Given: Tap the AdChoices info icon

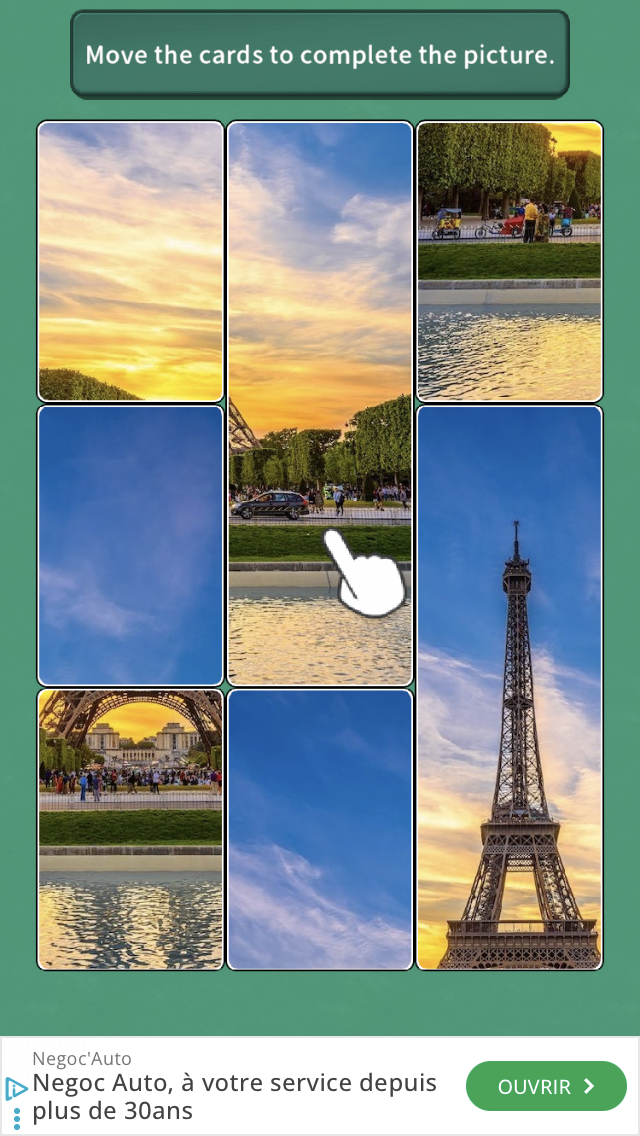Looking at the screenshot, I should coord(16,1088).
